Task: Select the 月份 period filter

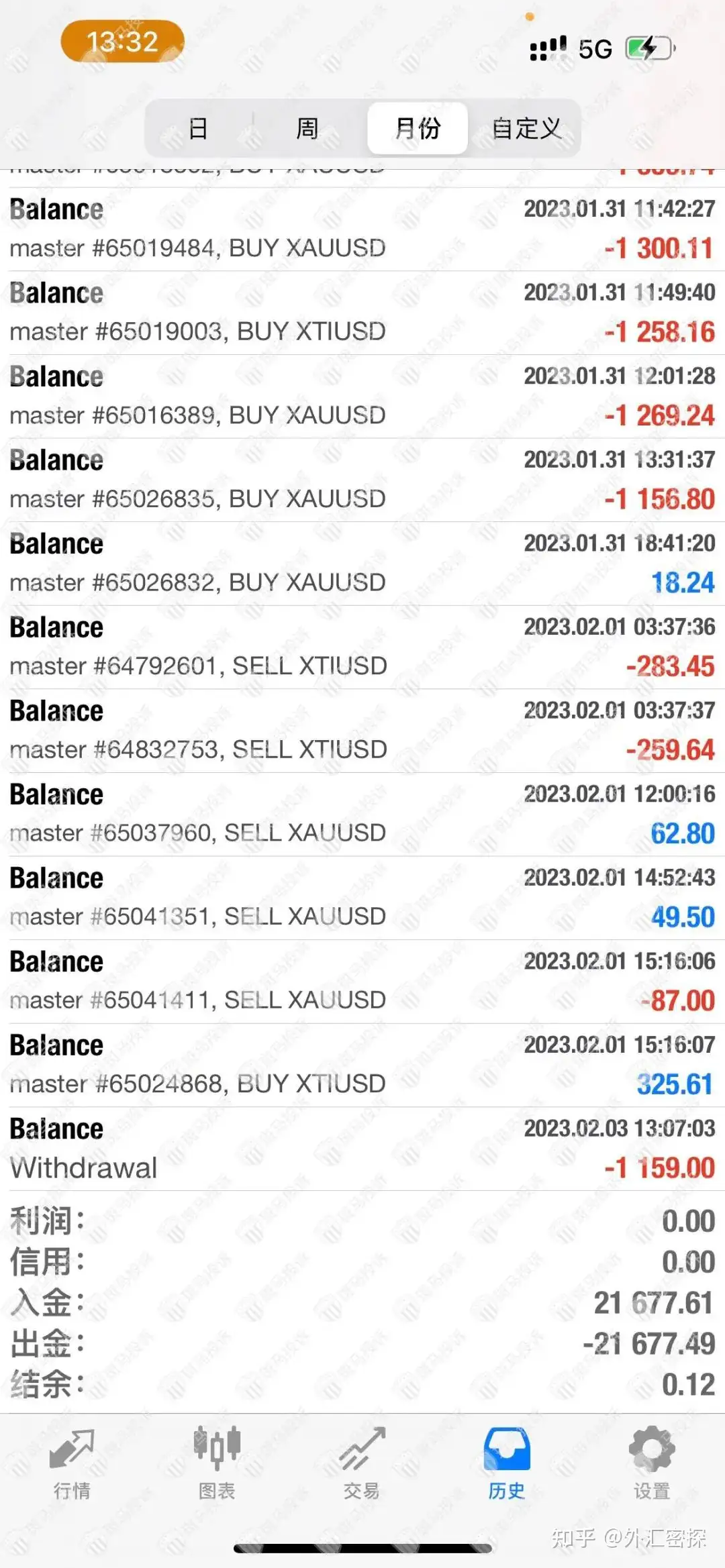Action: point(418,127)
